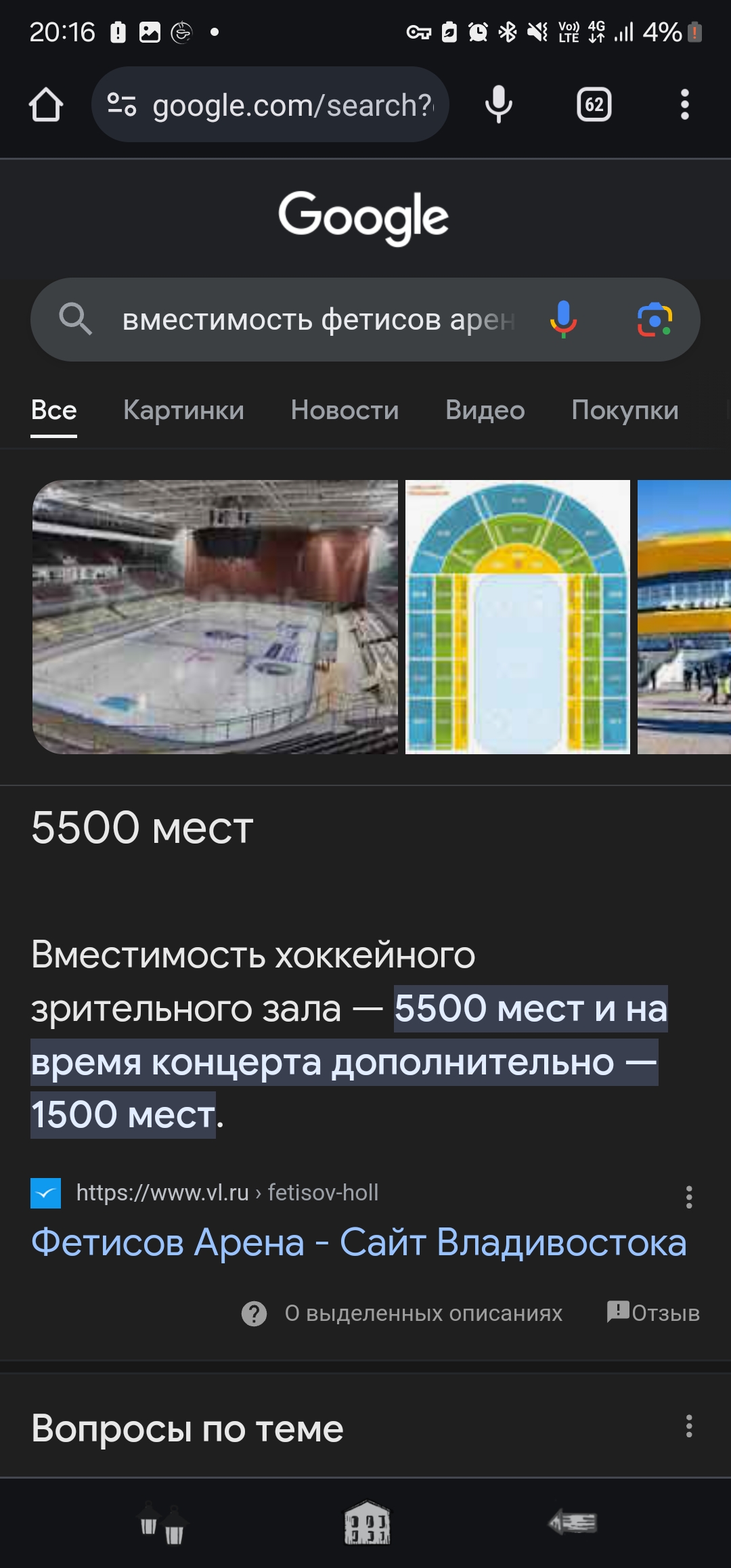The width and height of the screenshot is (731, 1568).
Task: Start voice input from browser toolbar microphone
Action: (x=499, y=105)
